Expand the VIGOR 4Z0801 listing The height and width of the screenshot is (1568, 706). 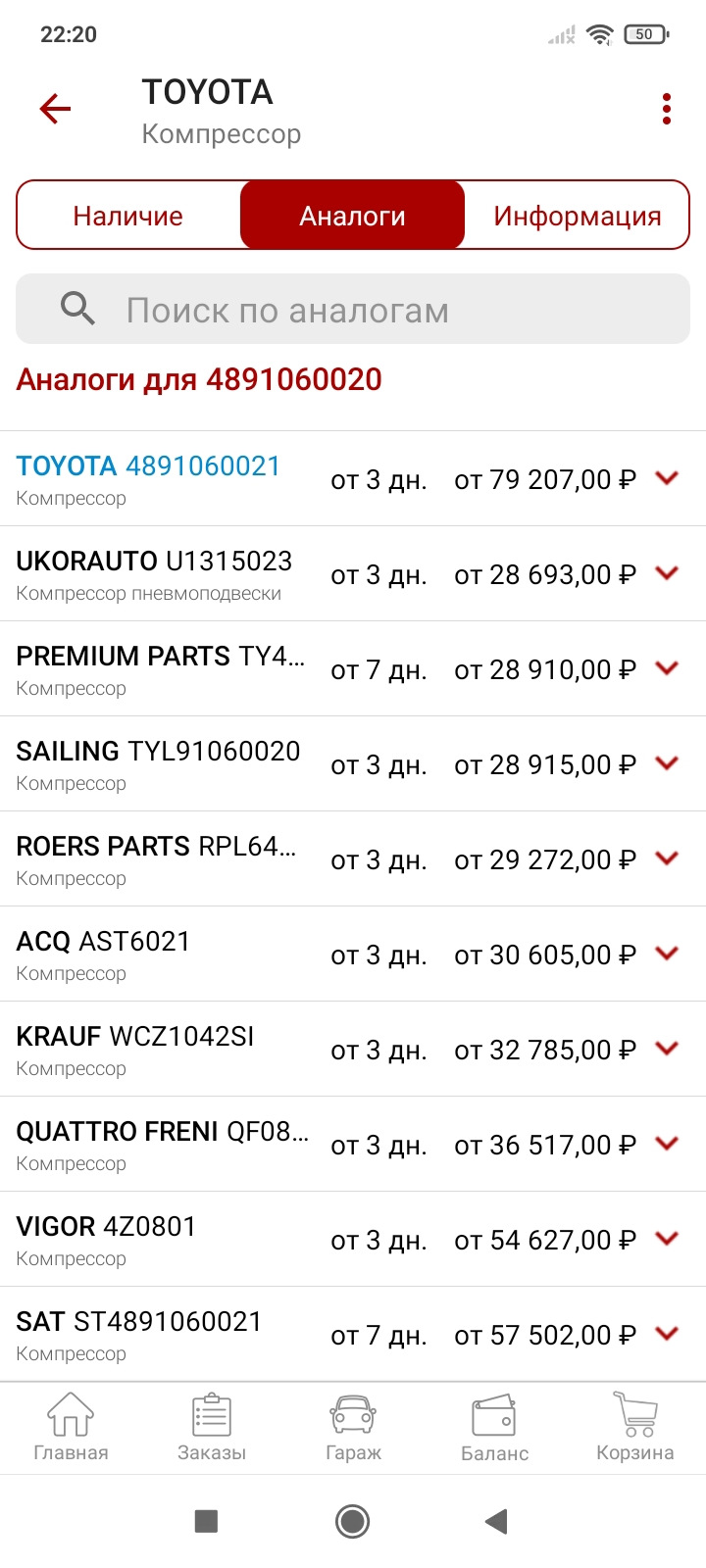click(x=666, y=1239)
